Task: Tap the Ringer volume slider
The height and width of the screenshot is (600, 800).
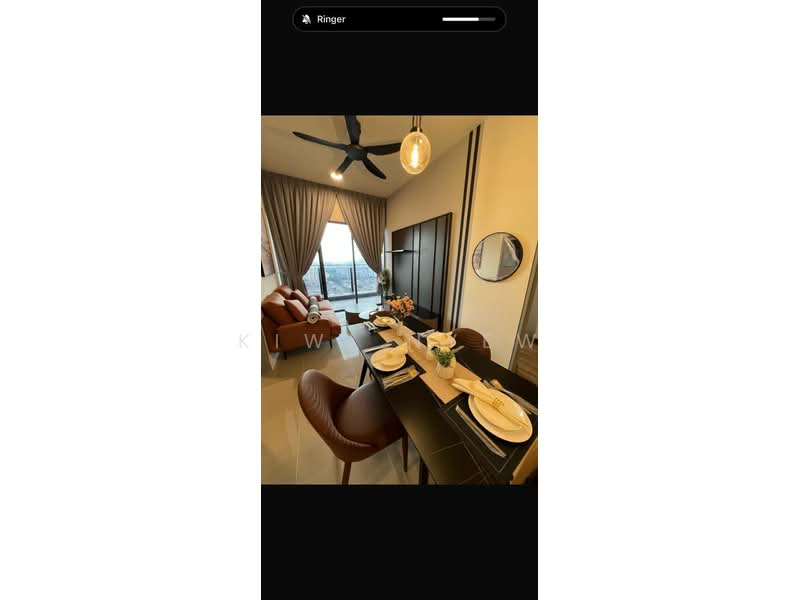Action: tap(468, 19)
